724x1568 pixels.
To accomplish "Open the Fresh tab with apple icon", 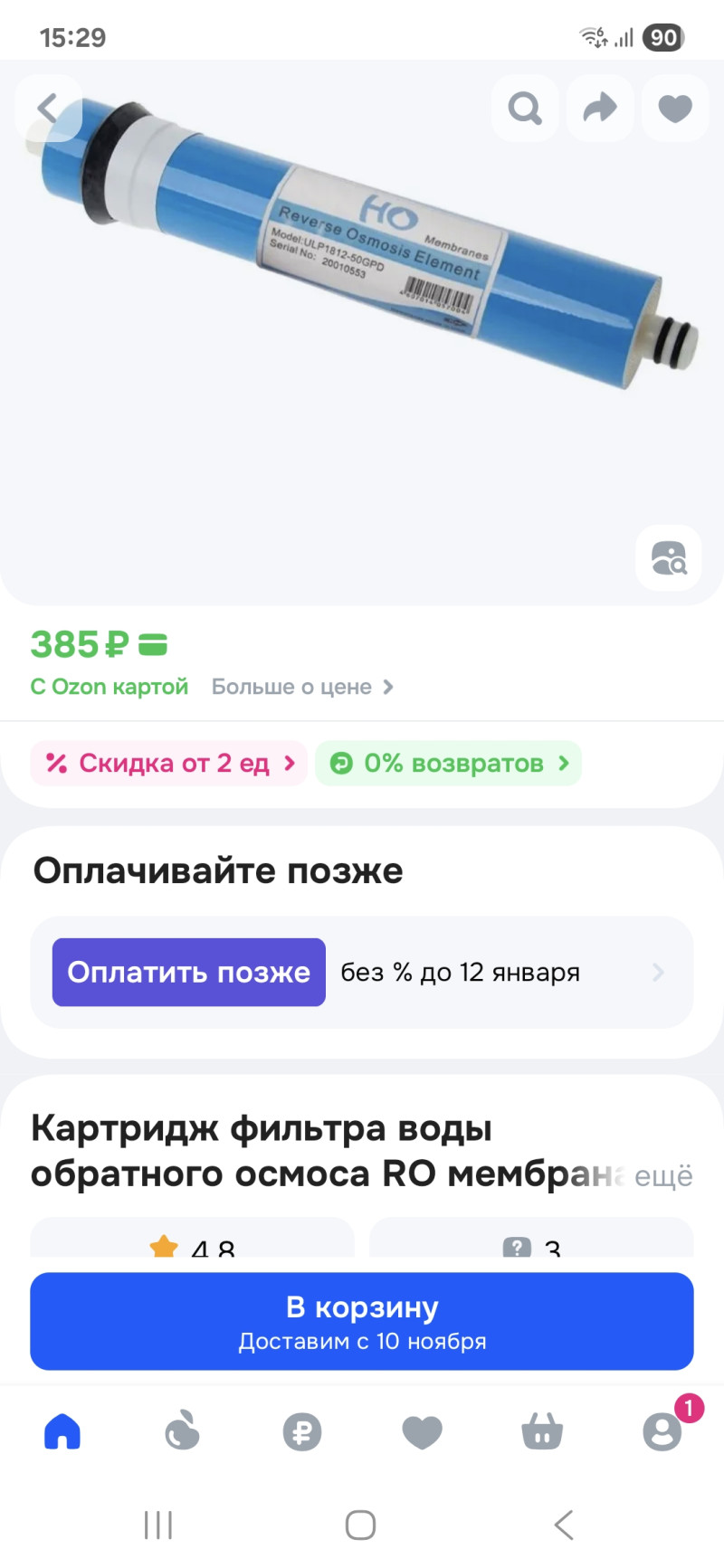I will [x=182, y=1431].
